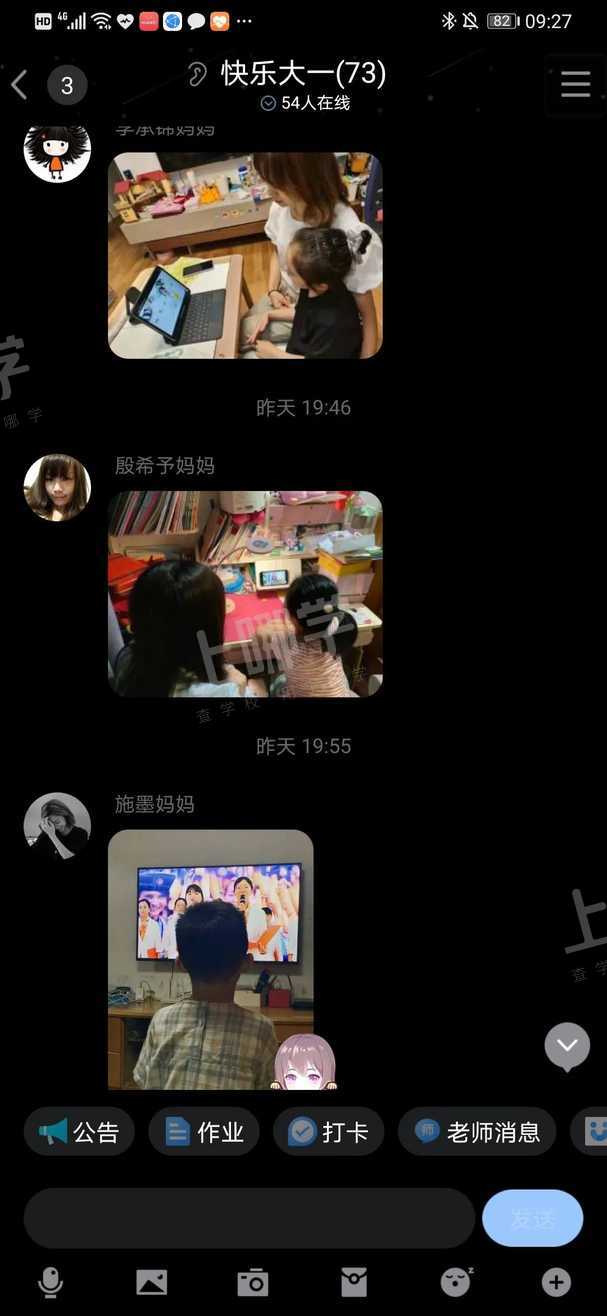
Task: Open the 公告 announcements chip
Action: coord(79,1132)
